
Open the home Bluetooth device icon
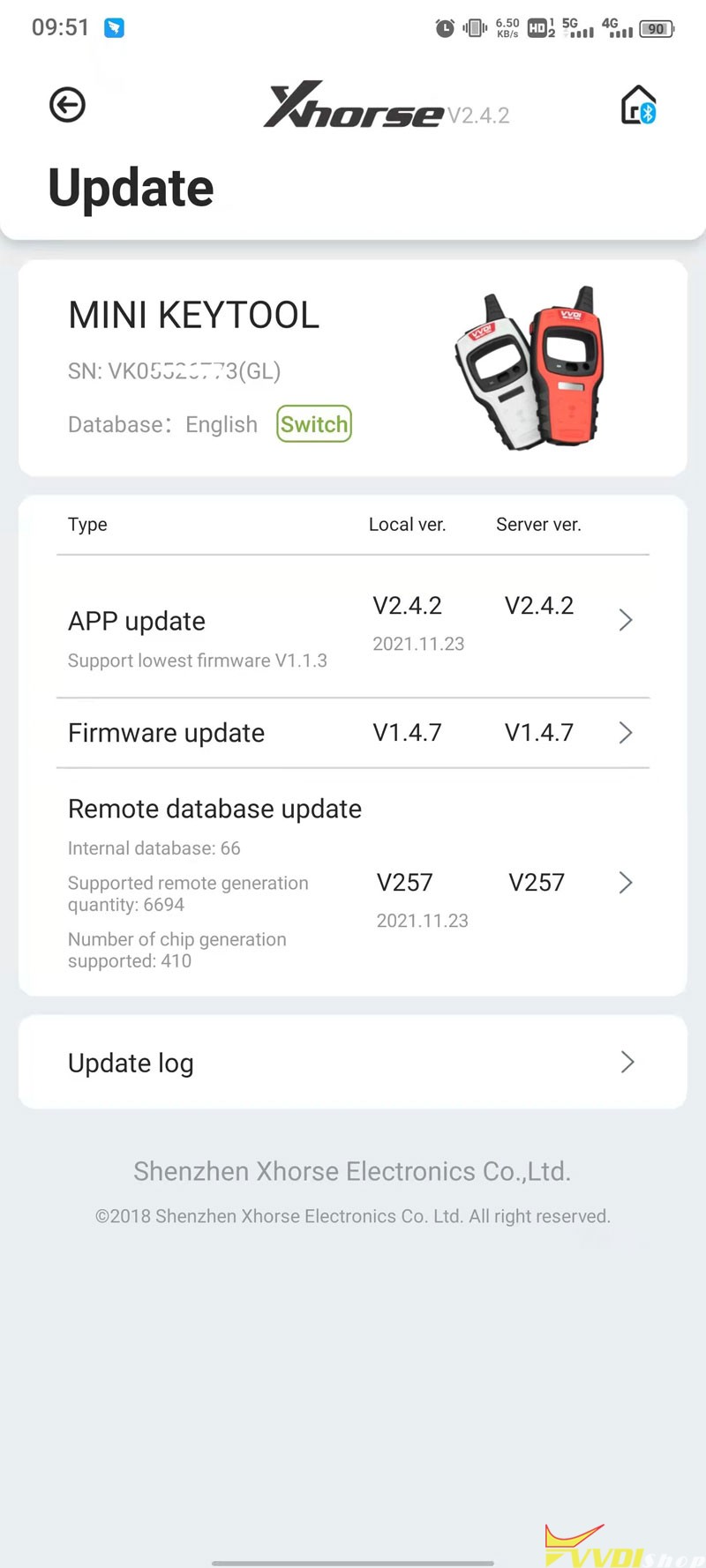pyautogui.click(x=638, y=106)
